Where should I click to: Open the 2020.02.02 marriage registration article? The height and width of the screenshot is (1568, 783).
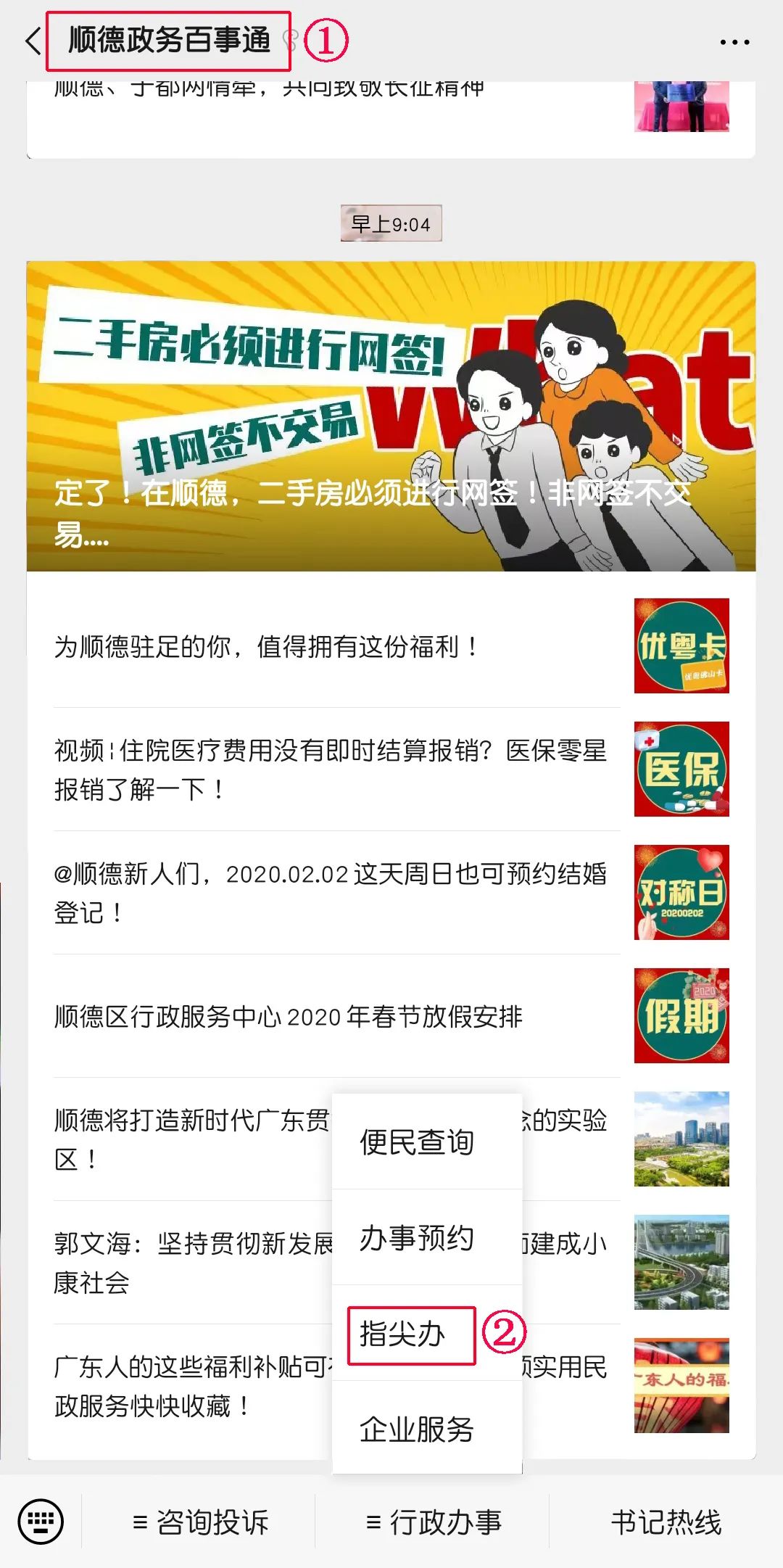point(391,892)
